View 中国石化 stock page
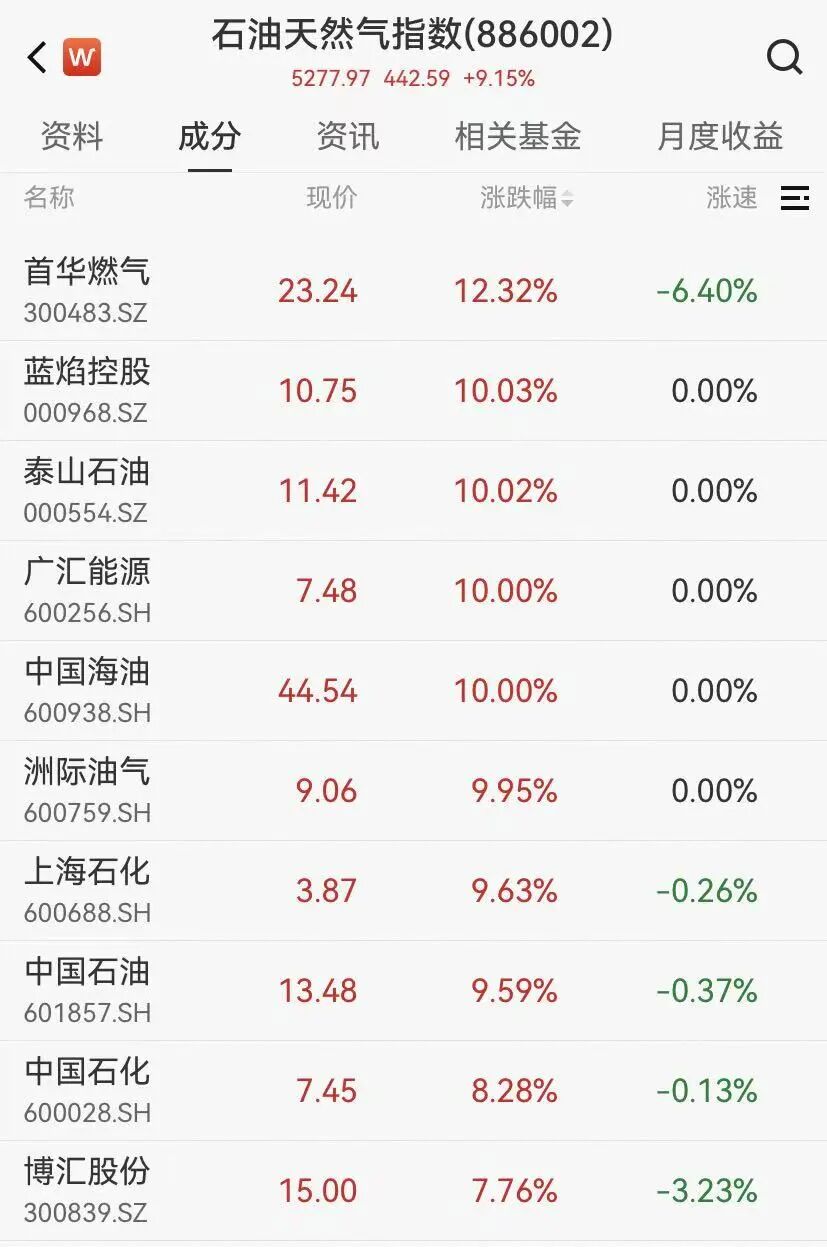Viewport: 827px width, 1247px height. point(87,1090)
